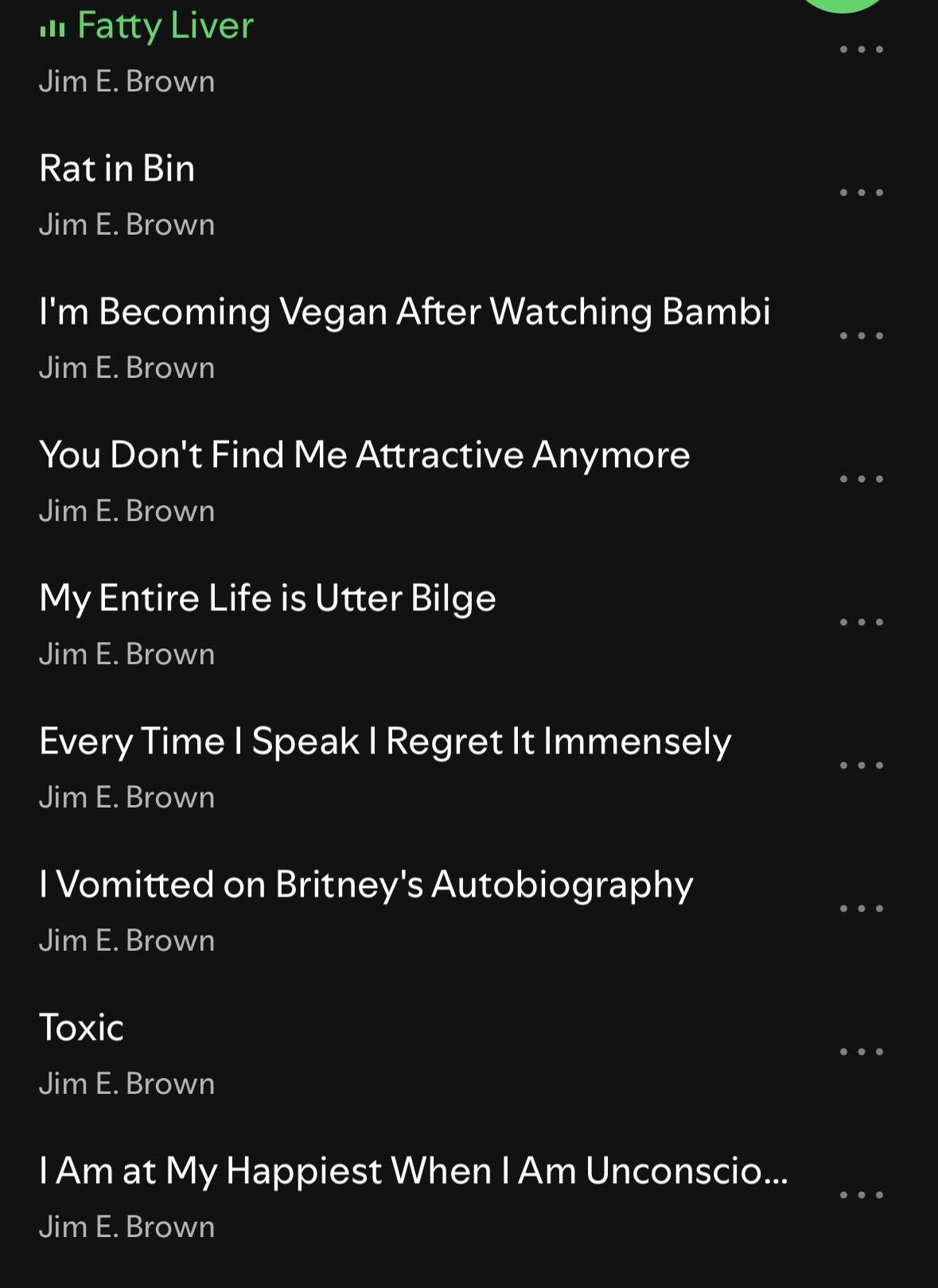Image resolution: width=938 pixels, height=1288 pixels.
Task: Open more options for Rat in Bin
Action: (862, 193)
